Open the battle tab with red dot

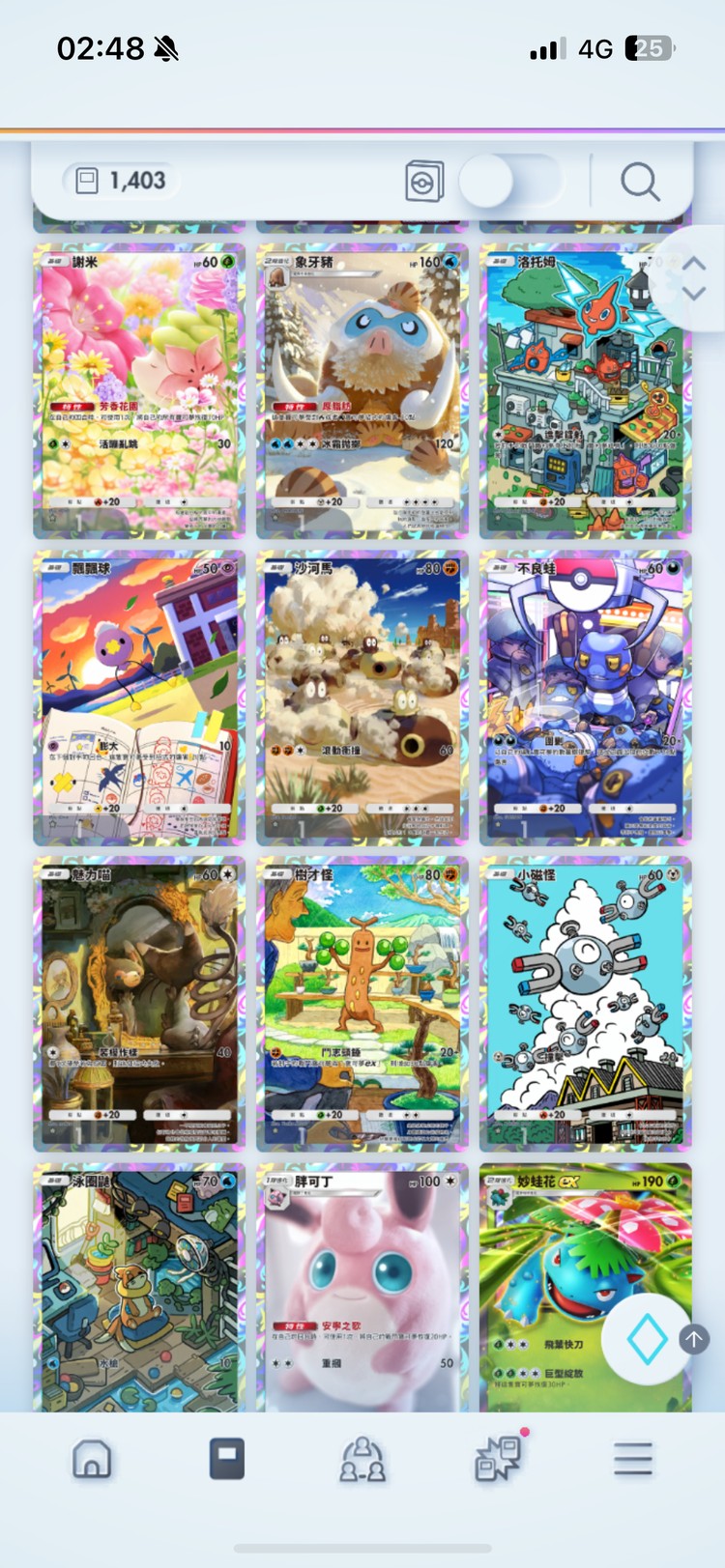(499, 1459)
